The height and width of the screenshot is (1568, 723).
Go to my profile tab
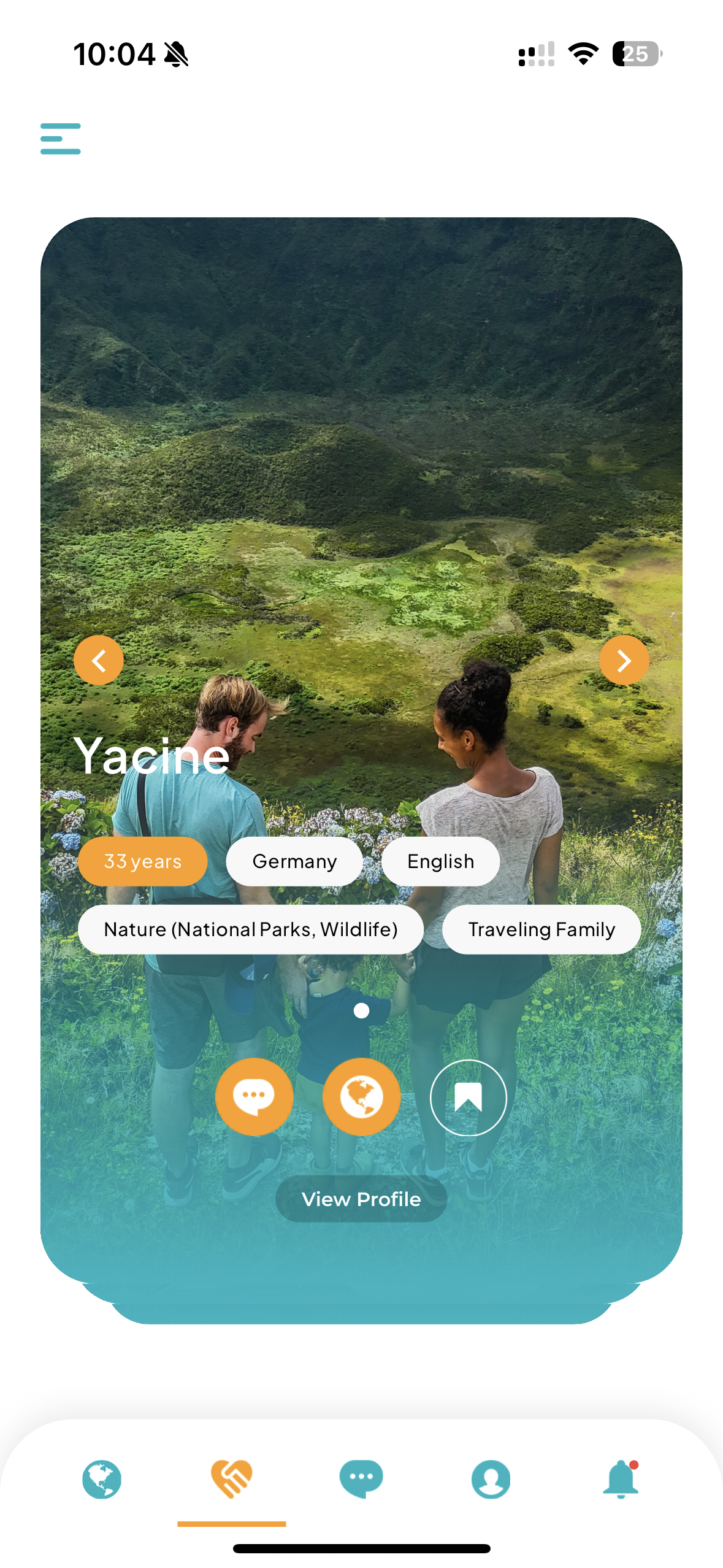coord(491,1479)
